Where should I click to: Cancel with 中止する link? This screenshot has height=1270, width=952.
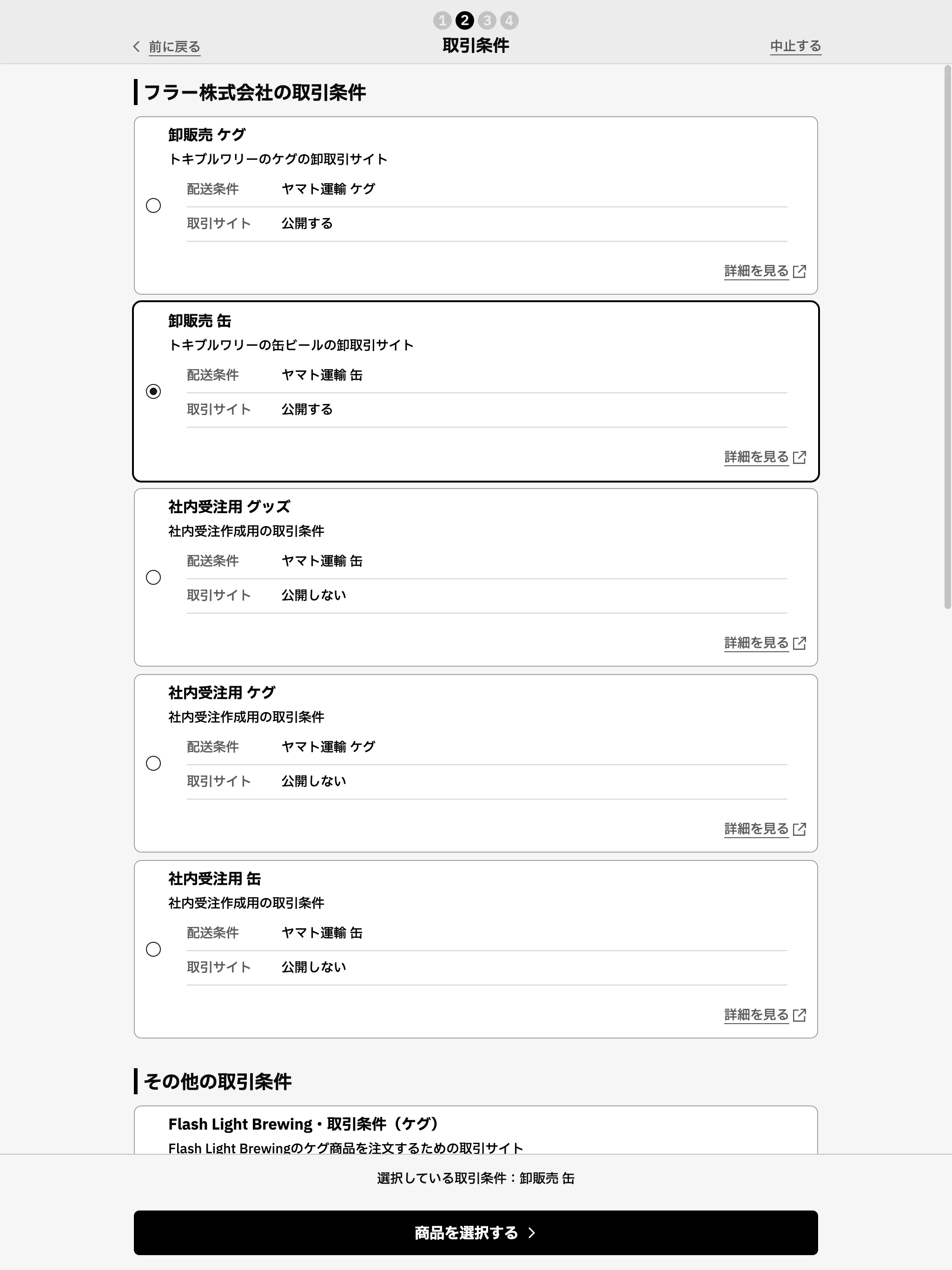pos(795,46)
